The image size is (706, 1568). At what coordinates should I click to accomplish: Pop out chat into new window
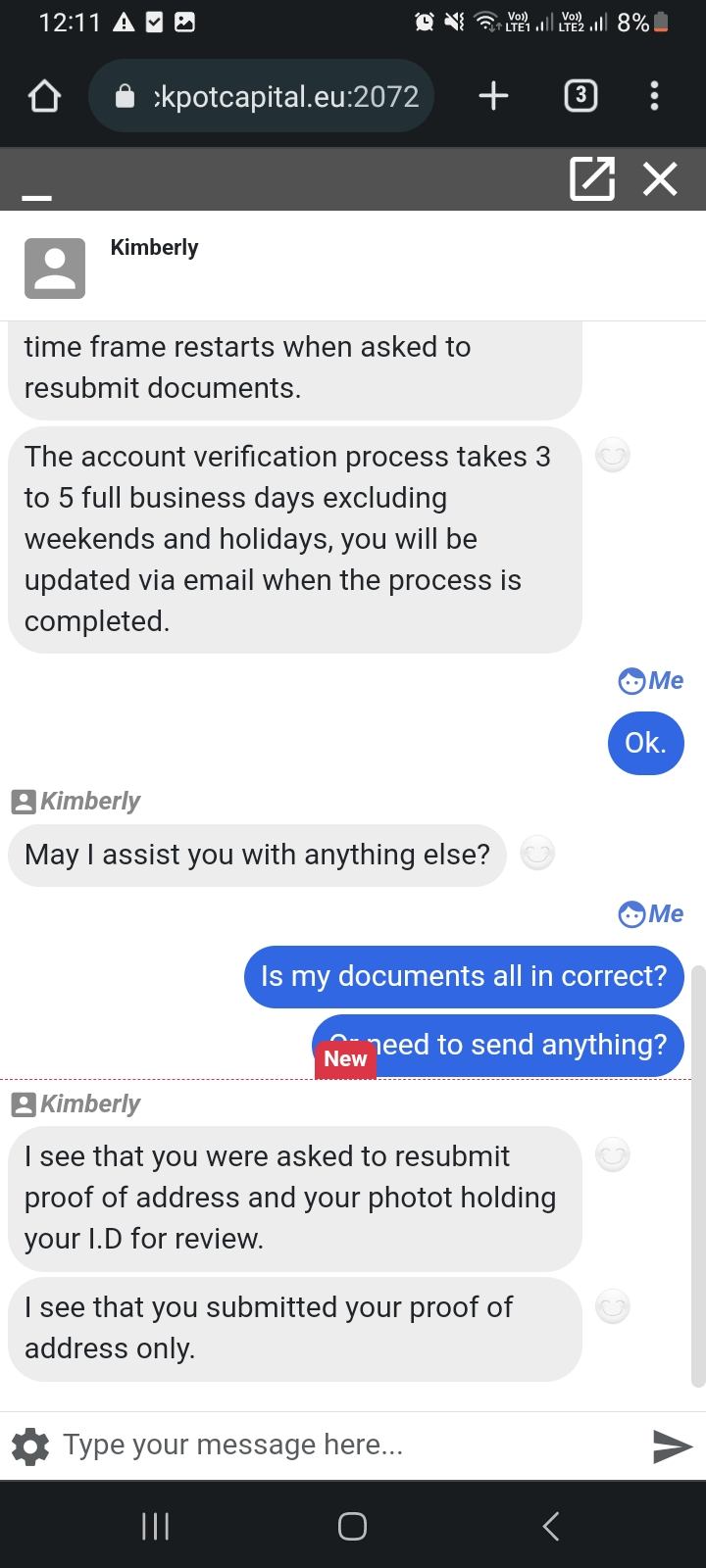592,179
